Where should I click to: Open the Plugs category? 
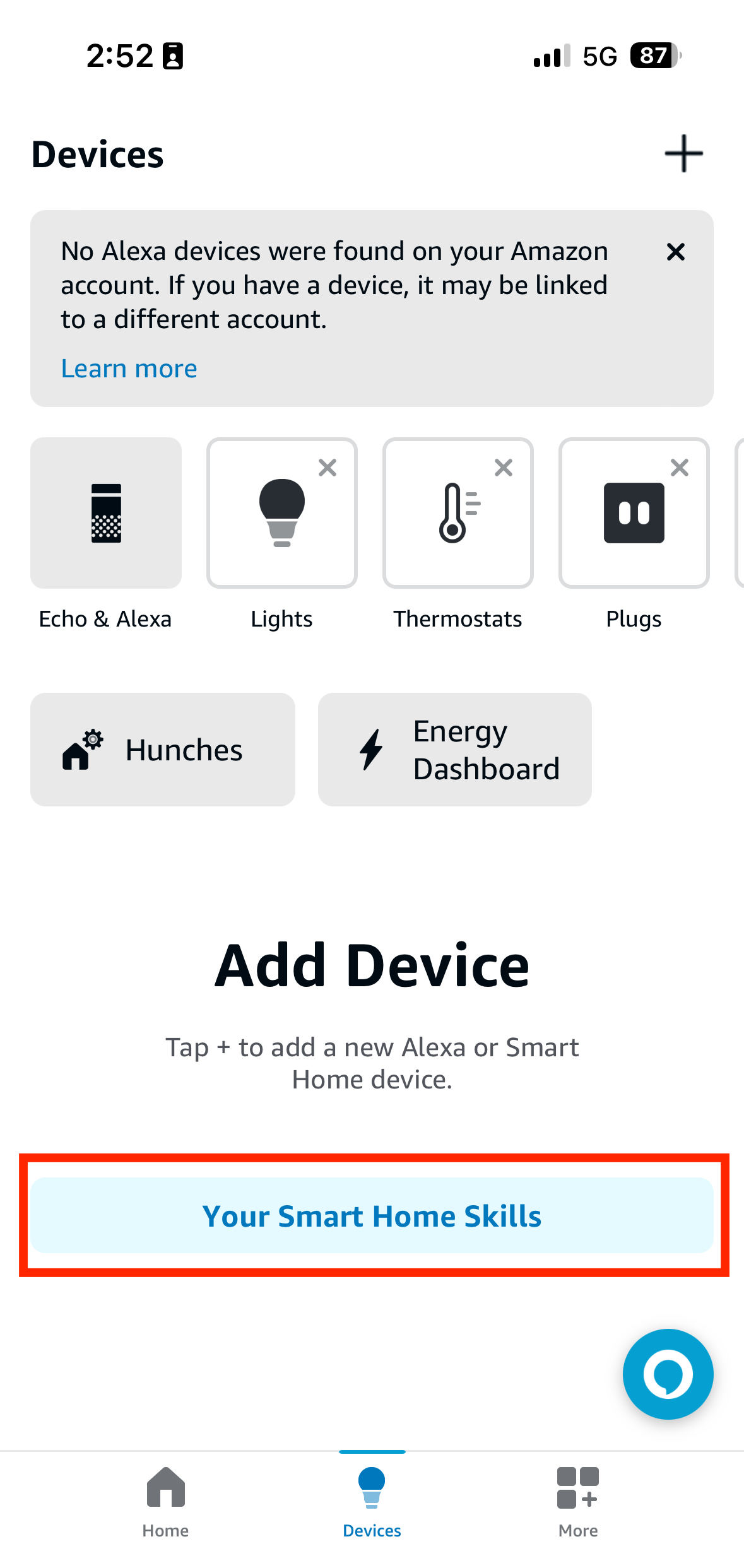(634, 514)
